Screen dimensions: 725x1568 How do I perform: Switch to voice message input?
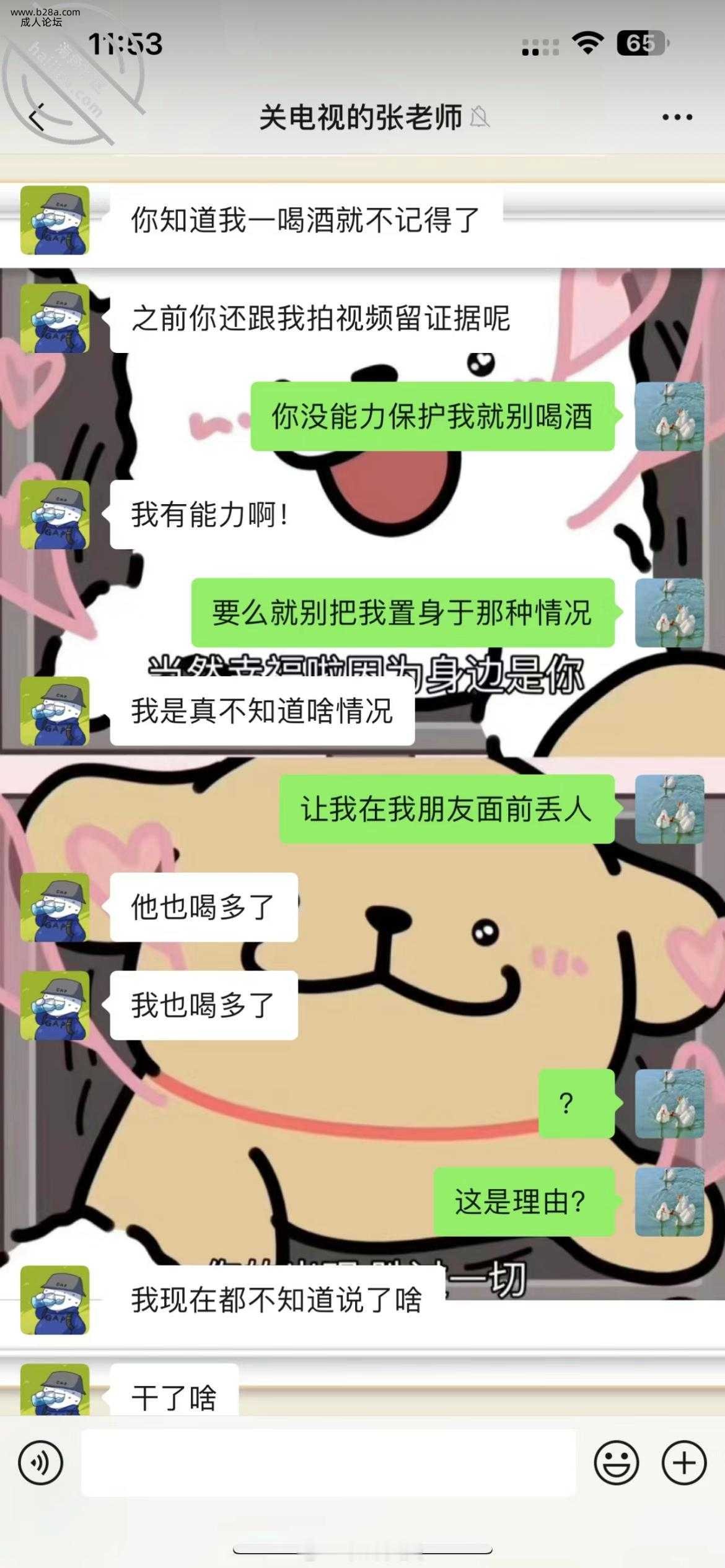[x=41, y=1463]
